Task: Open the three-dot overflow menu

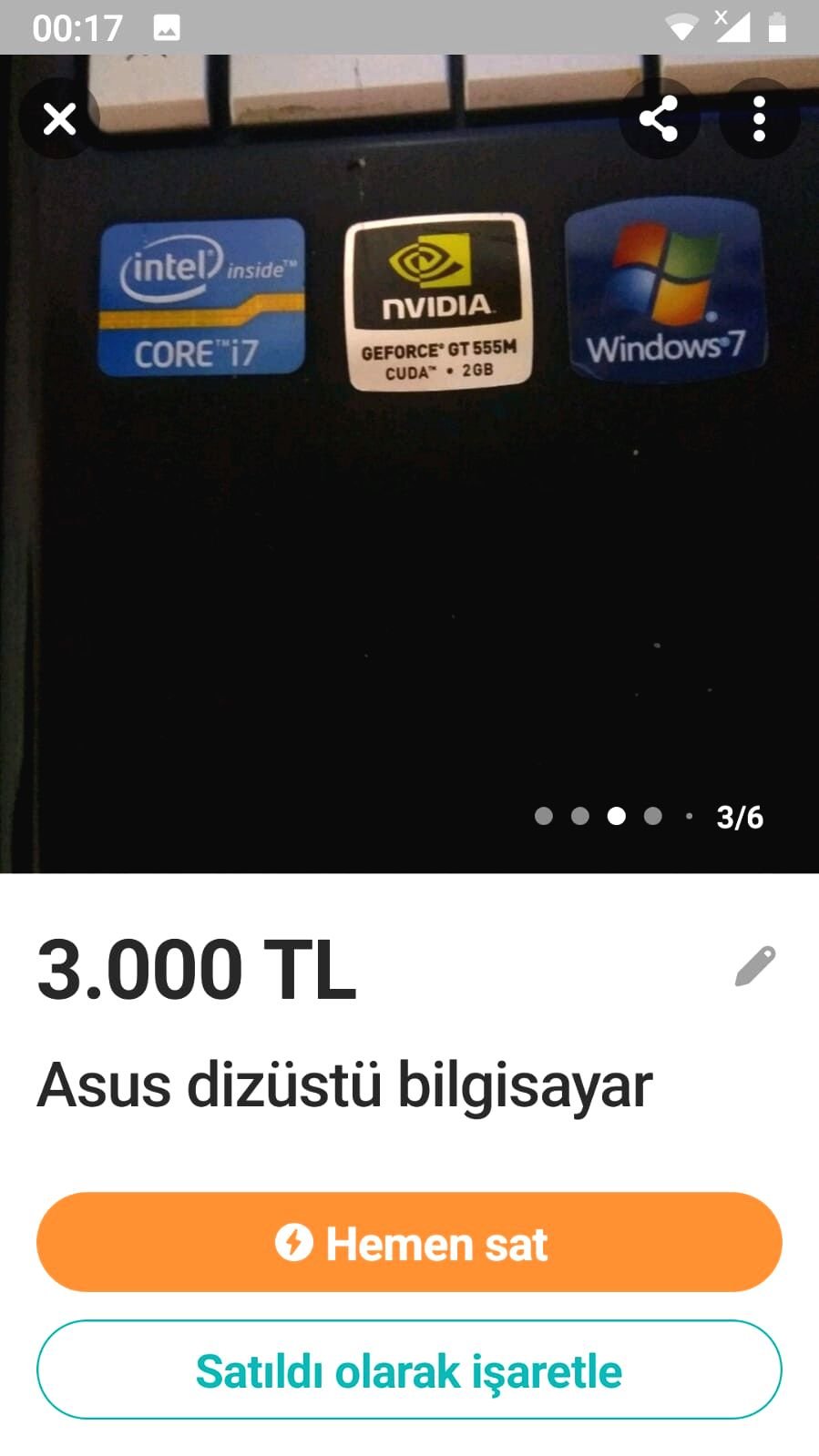Action: click(x=759, y=119)
